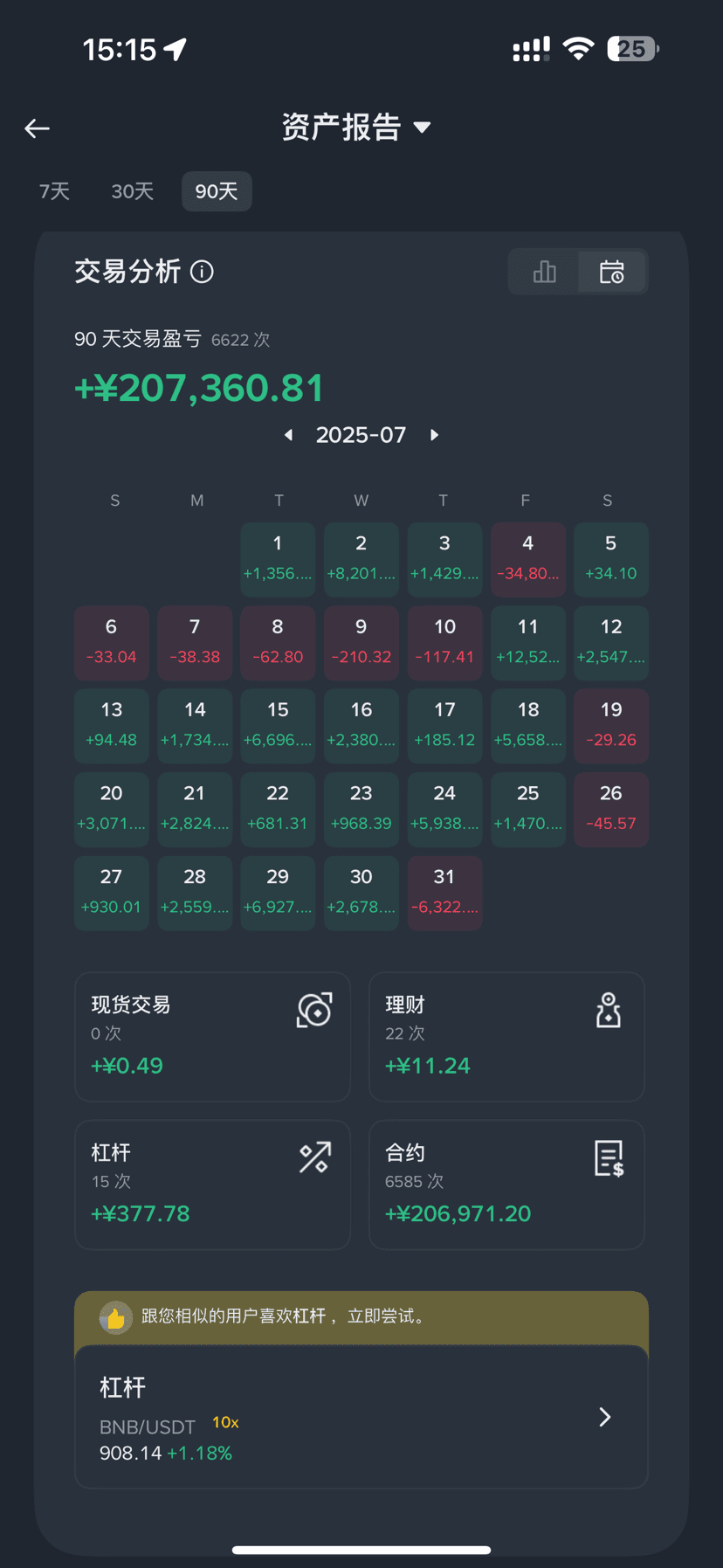Screen dimensions: 723x1568
Task: Select July 31 in the calendar
Action: click(x=444, y=893)
